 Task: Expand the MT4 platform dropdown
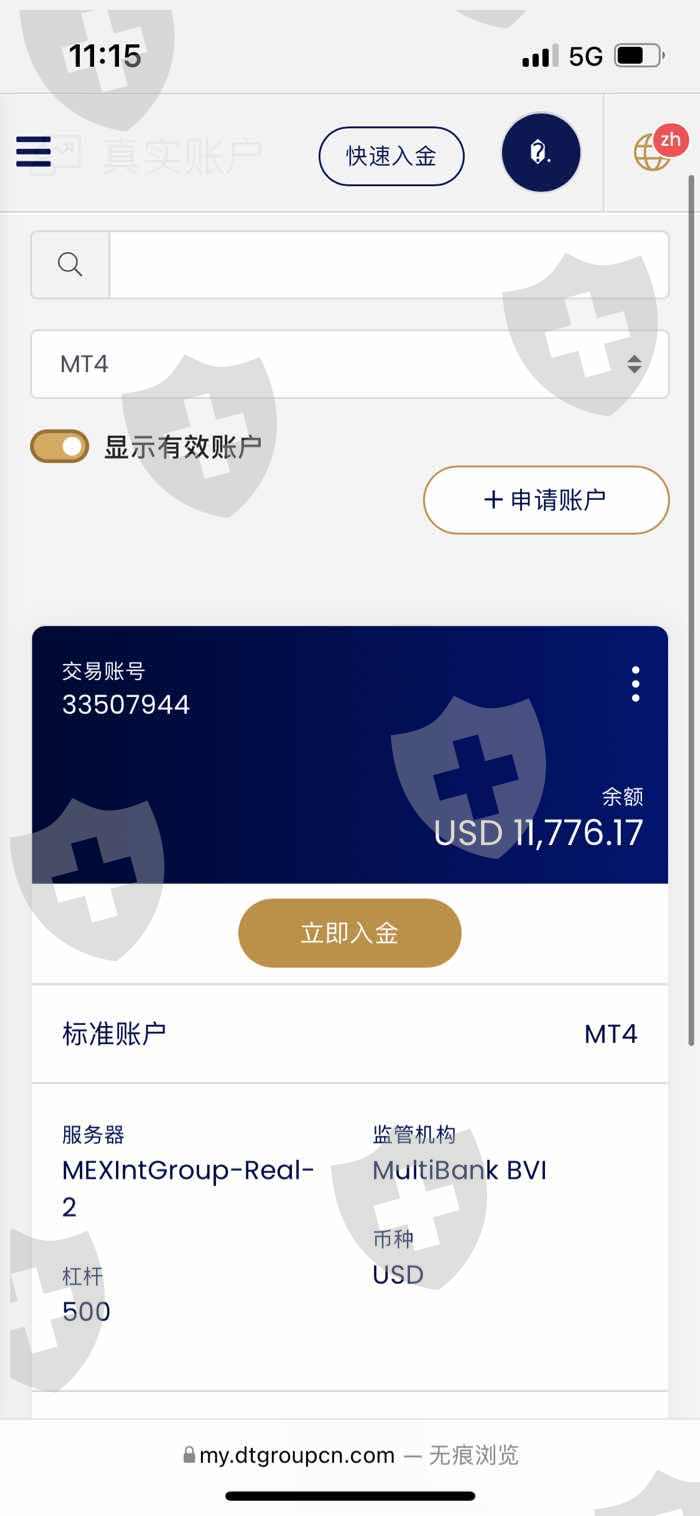[350, 364]
